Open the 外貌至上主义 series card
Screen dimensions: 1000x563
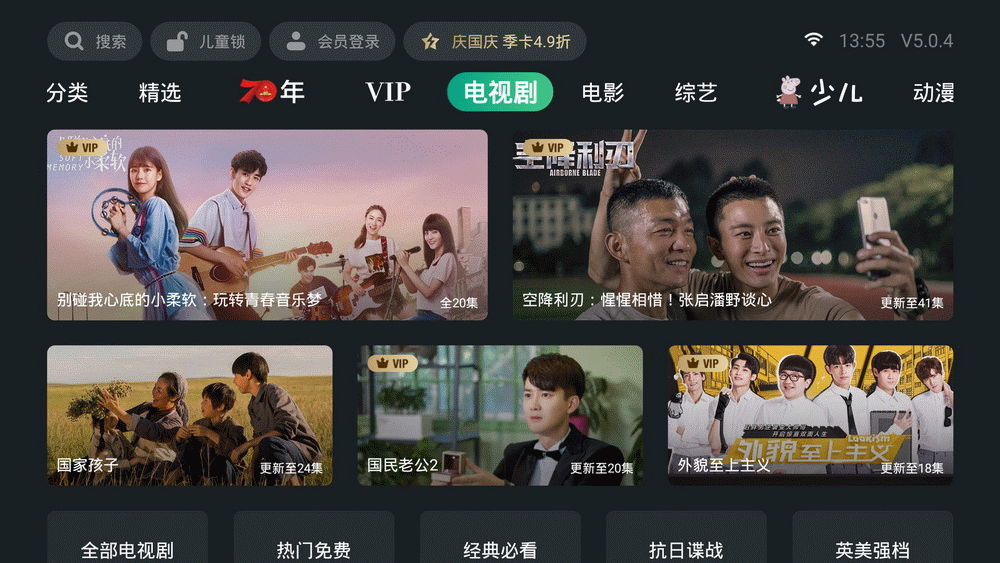point(810,415)
